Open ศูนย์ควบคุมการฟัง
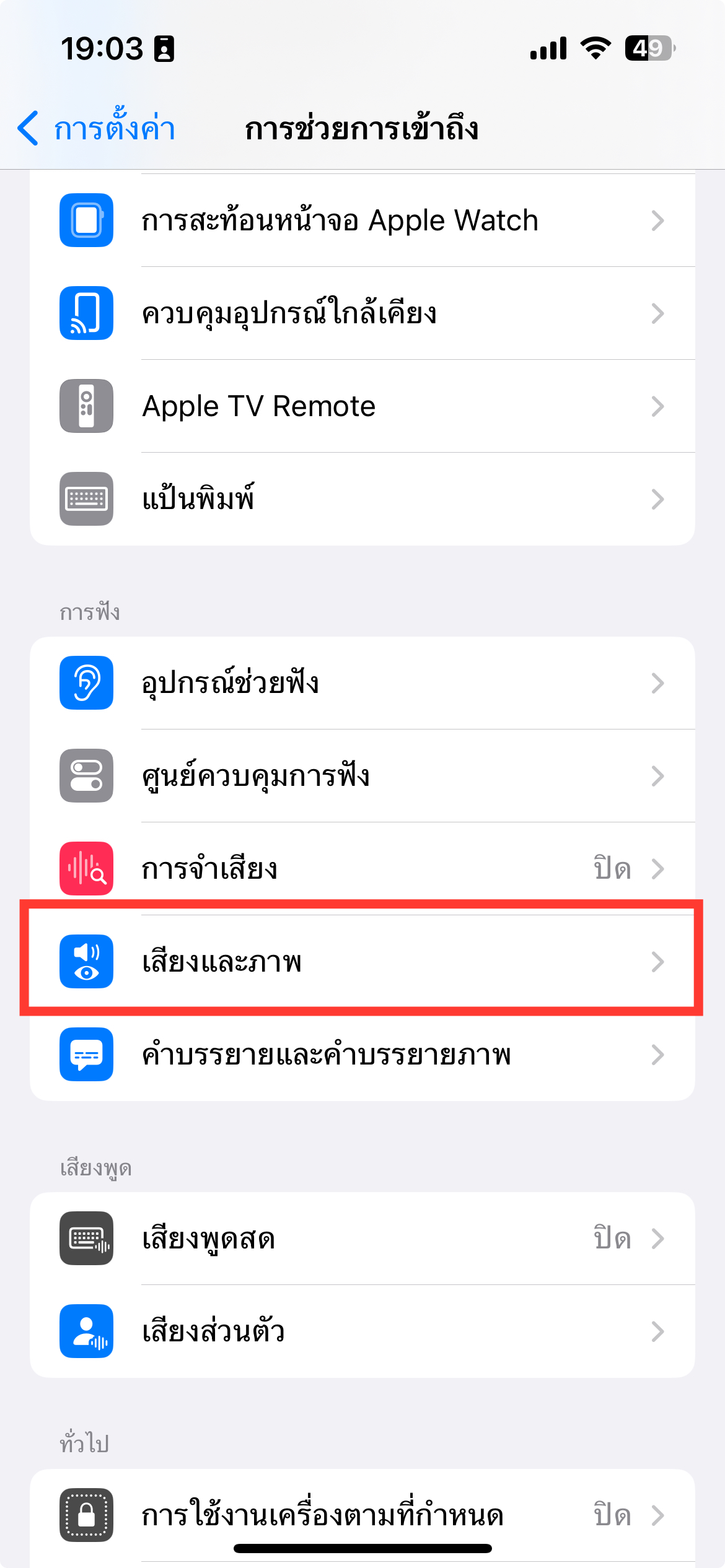Image resolution: width=725 pixels, height=1568 pixels. (x=362, y=776)
